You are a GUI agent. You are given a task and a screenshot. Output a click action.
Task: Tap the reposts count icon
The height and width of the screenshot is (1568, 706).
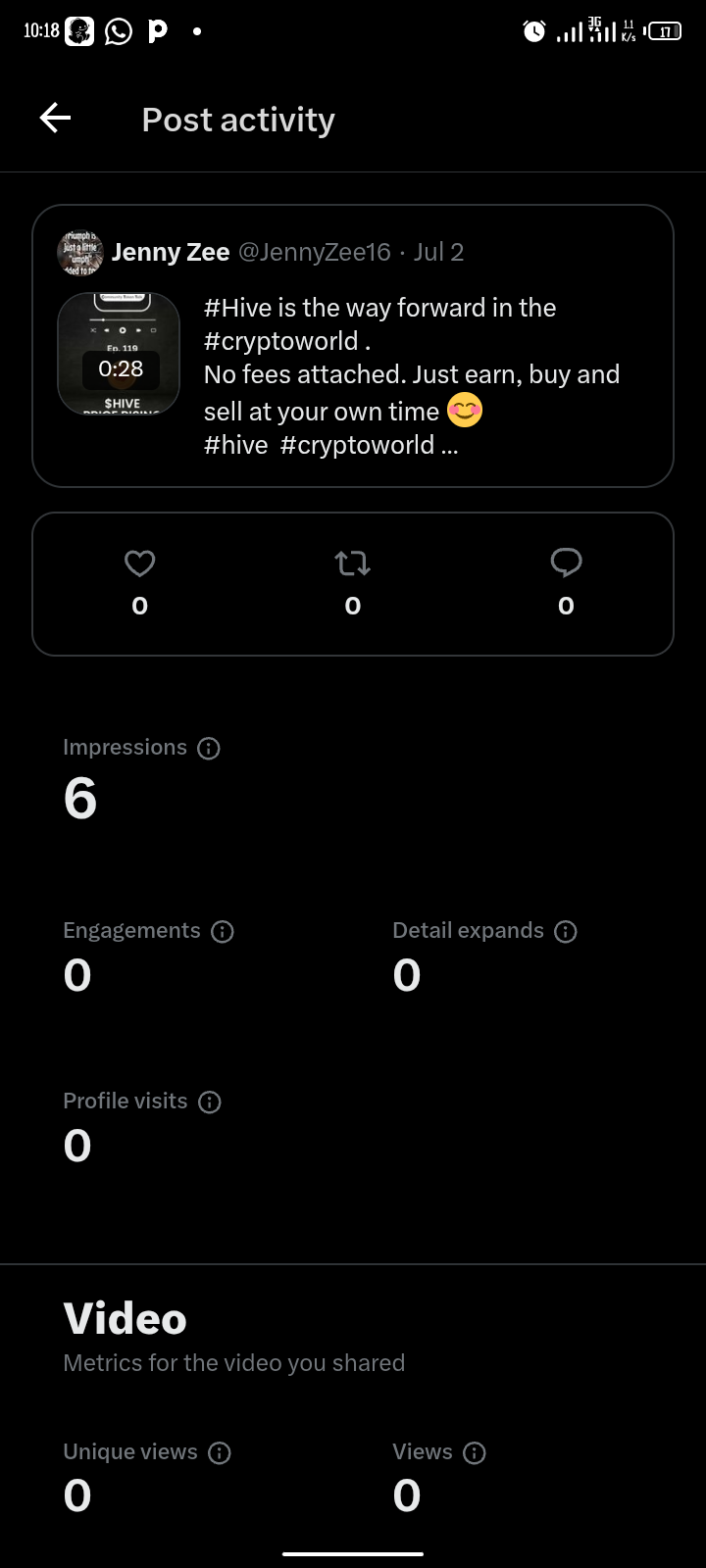pyautogui.click(x=353, y=583)
